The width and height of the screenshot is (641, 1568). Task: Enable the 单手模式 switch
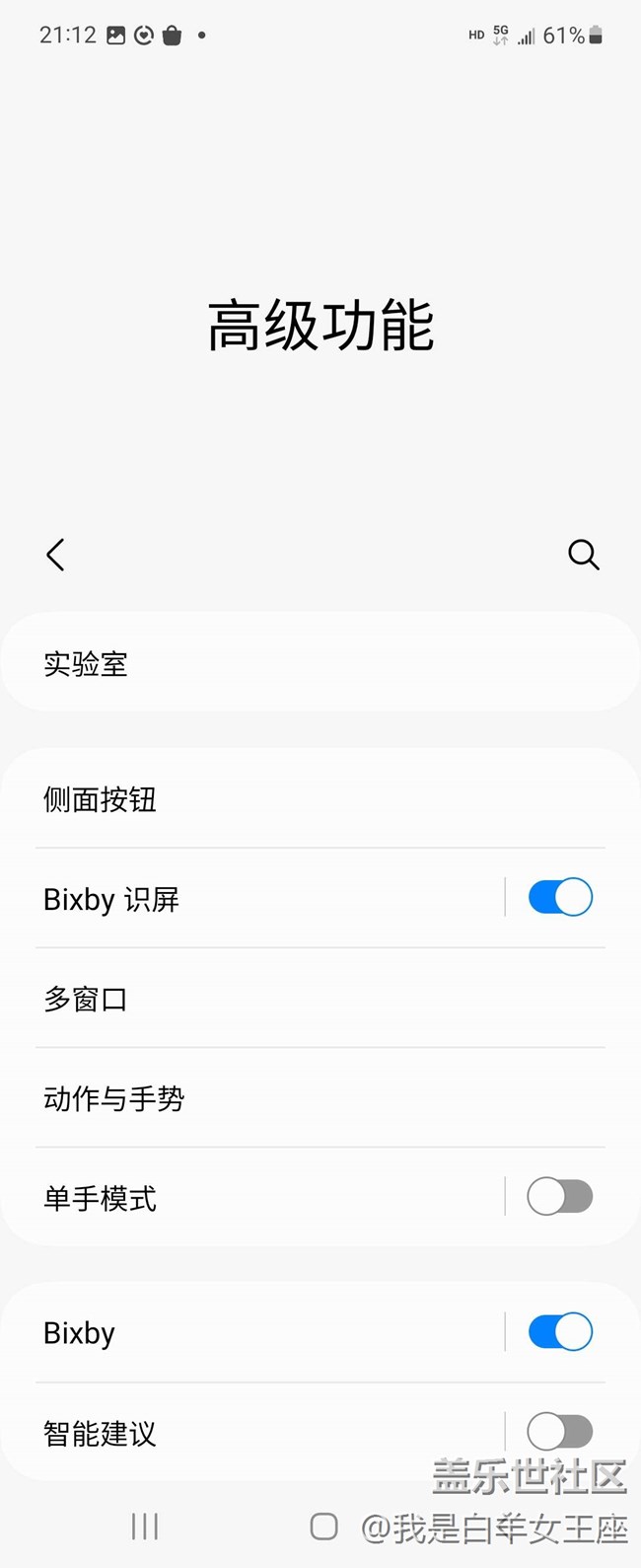click(x=559, y=1197)
